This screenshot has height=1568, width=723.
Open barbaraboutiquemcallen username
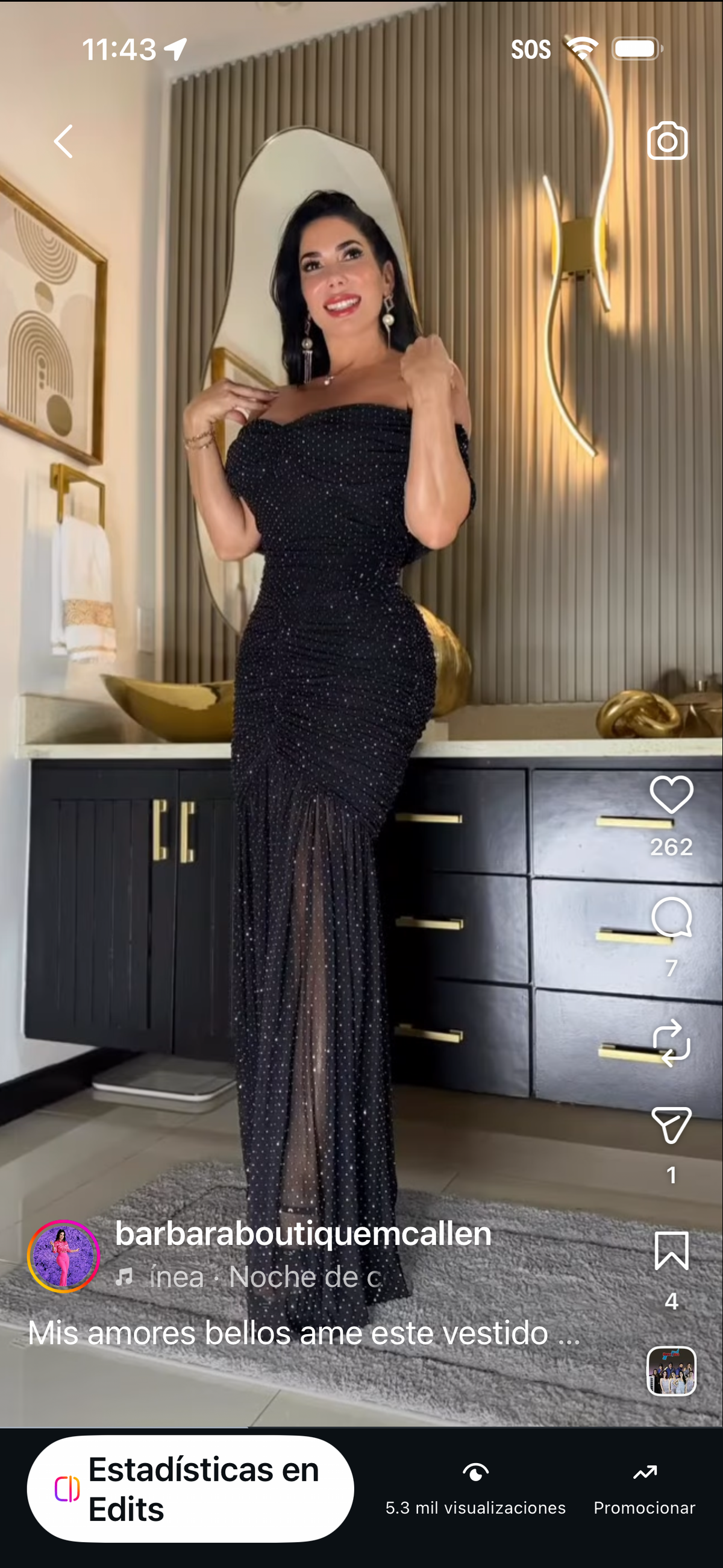303,1234
